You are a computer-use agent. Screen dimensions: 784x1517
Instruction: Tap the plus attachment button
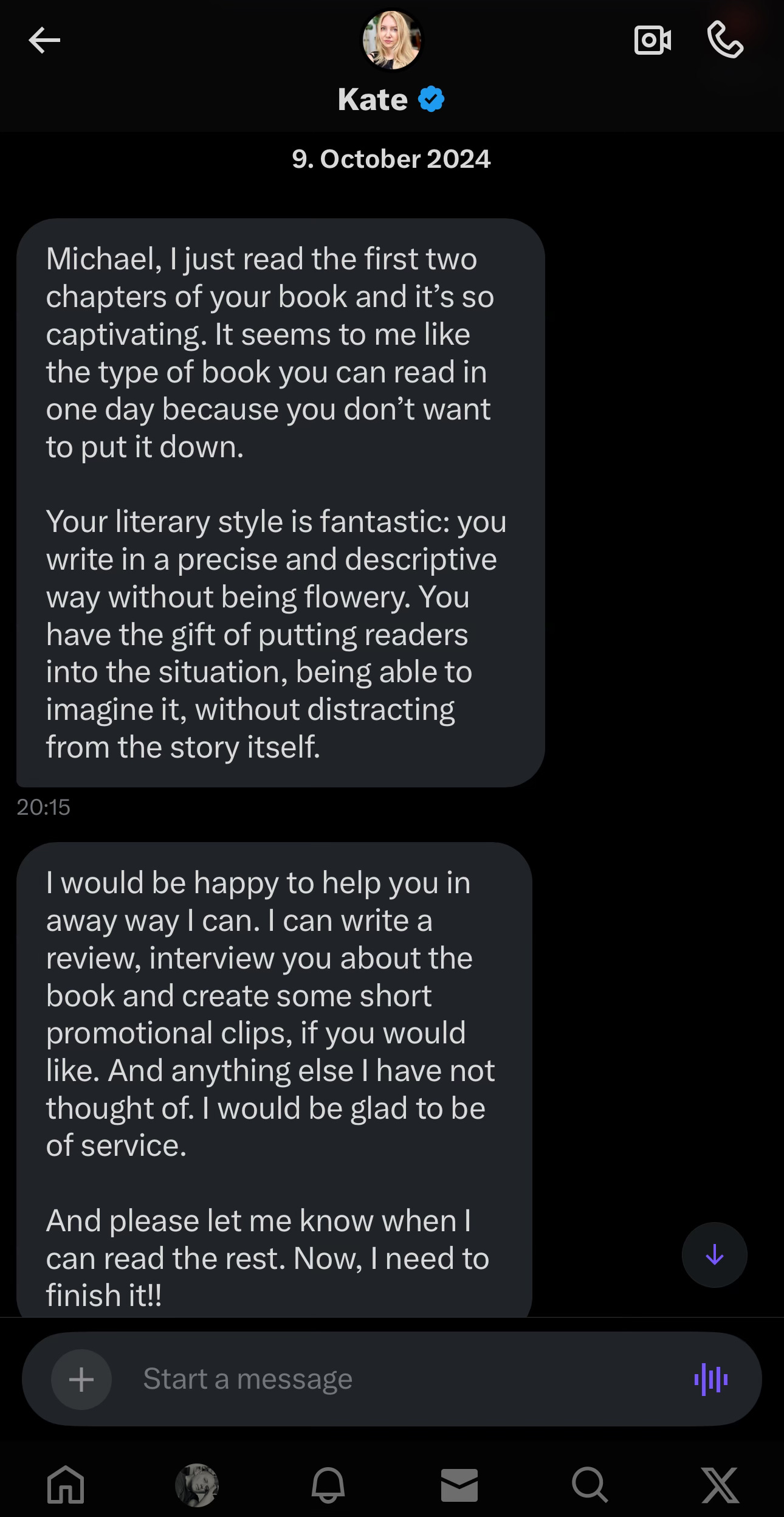coord(81,1379)
